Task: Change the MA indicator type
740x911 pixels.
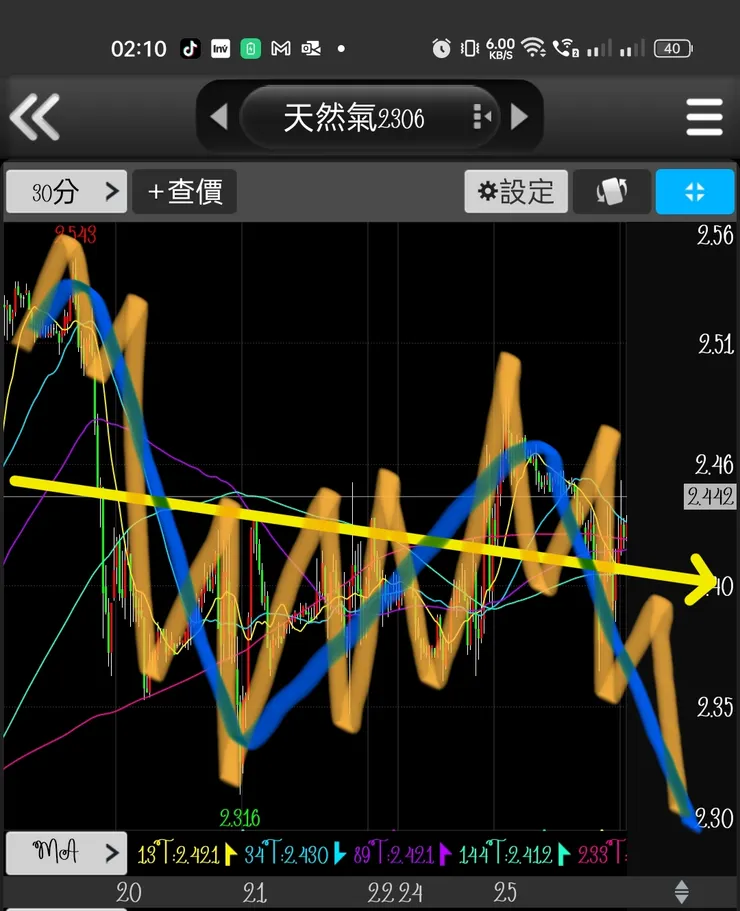Action: [66, 853]
